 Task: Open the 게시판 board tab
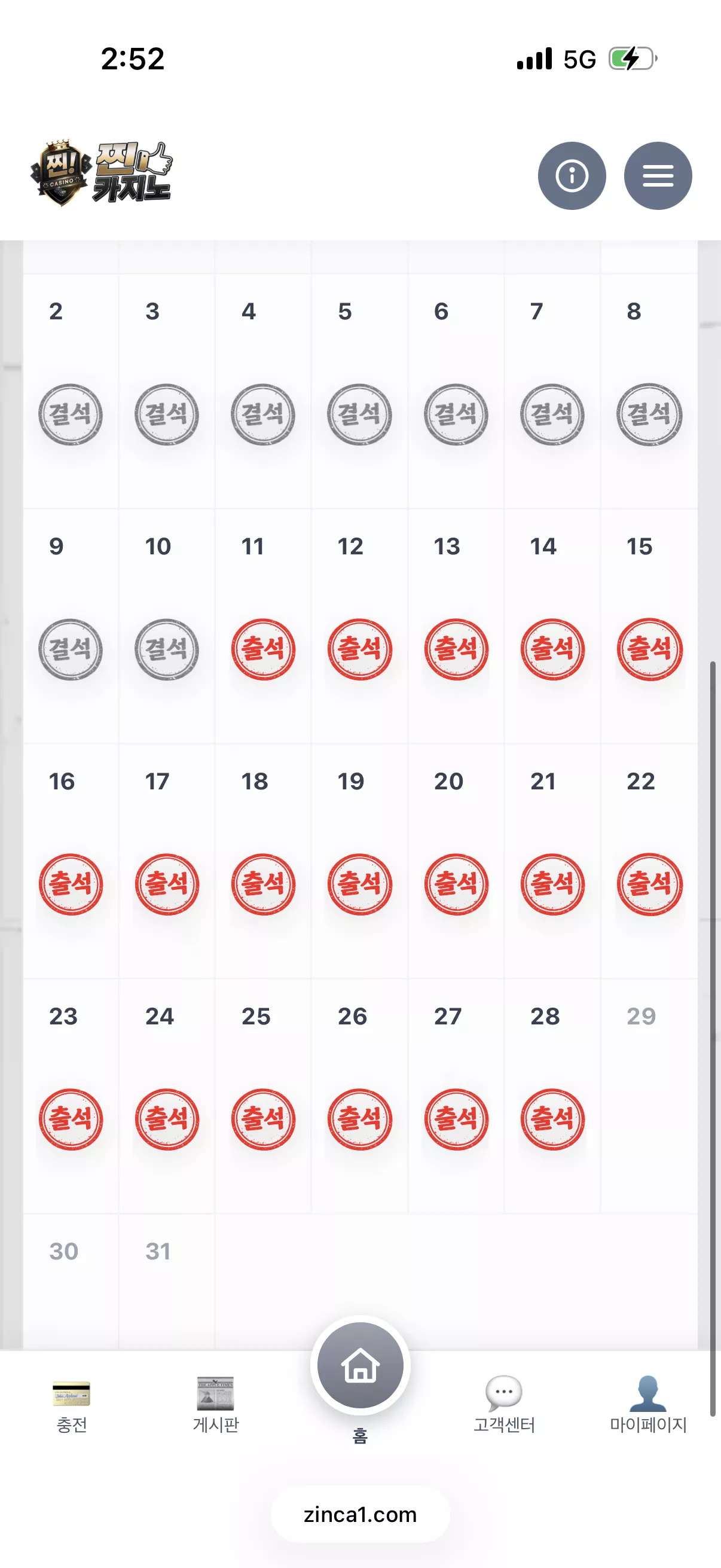[x=215, y=1405]
